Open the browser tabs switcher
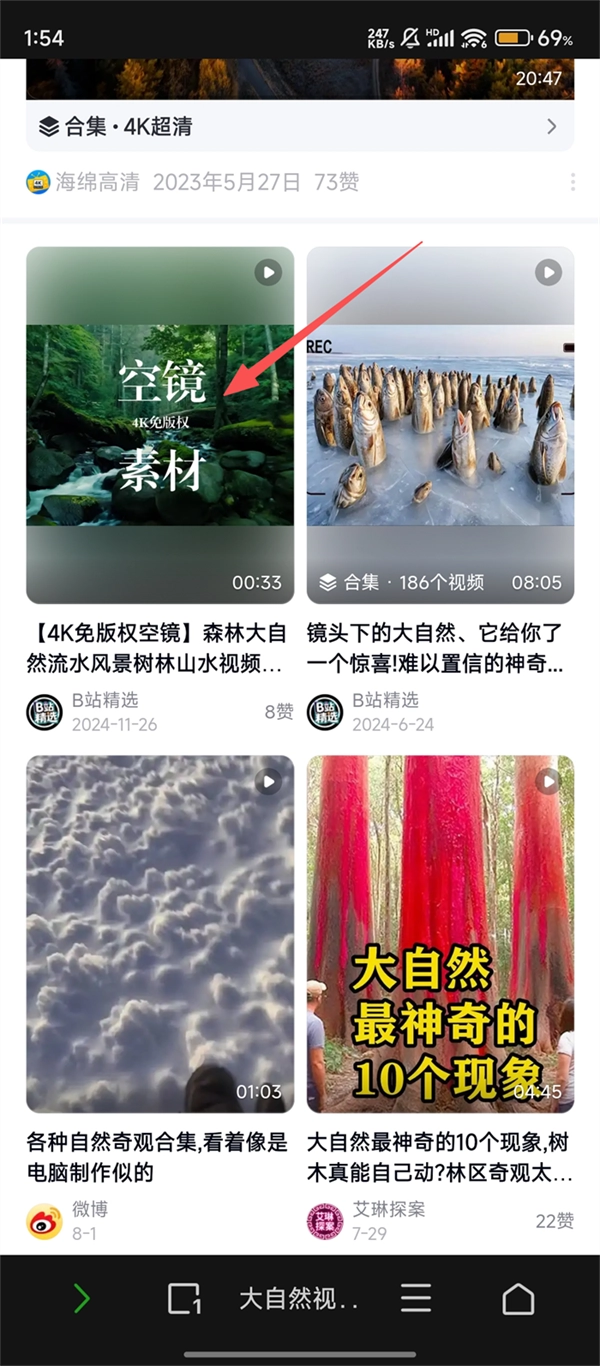 coord(184,1299)
